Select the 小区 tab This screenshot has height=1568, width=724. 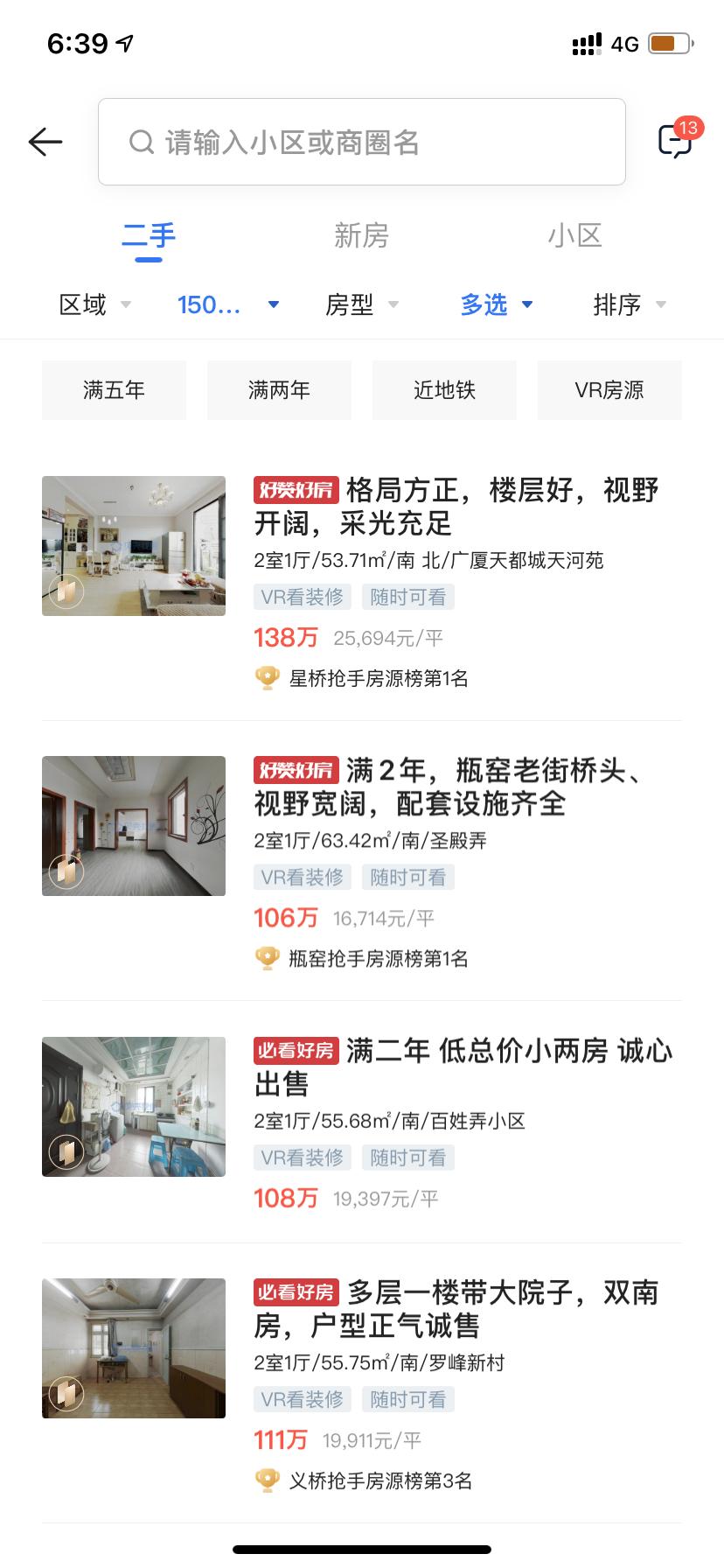click(x=575, y=234)
